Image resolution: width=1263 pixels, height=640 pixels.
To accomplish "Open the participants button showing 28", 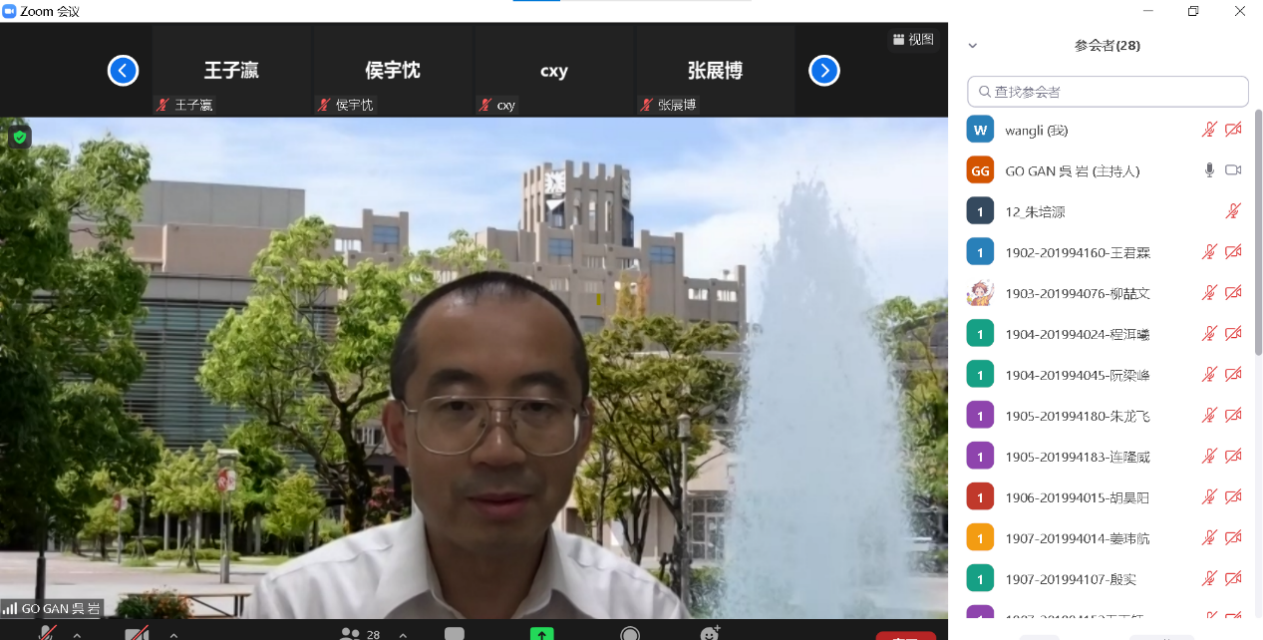I will [x=360, y=633].
